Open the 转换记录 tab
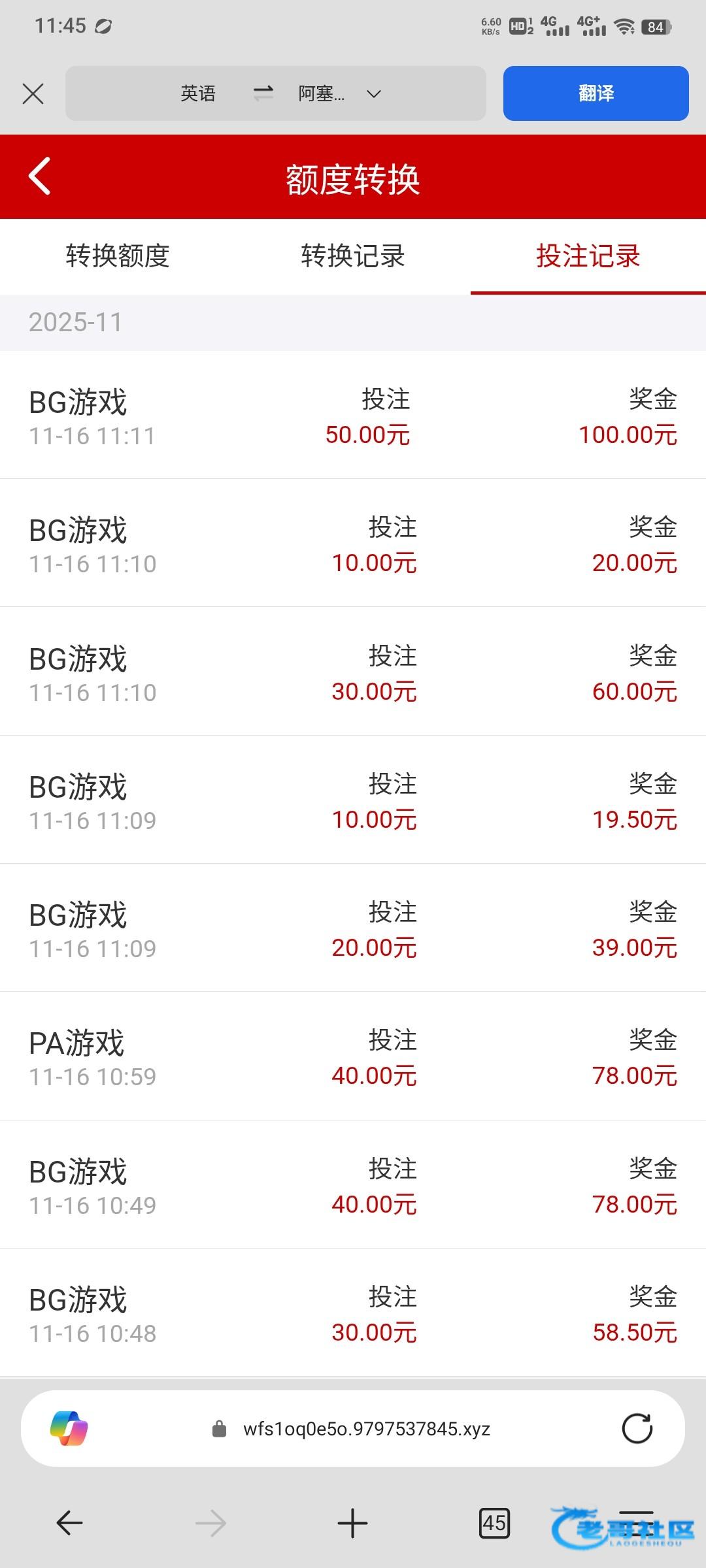Image resolution: width=706 pixels, height=1568 pixels. tap(353, 256)
